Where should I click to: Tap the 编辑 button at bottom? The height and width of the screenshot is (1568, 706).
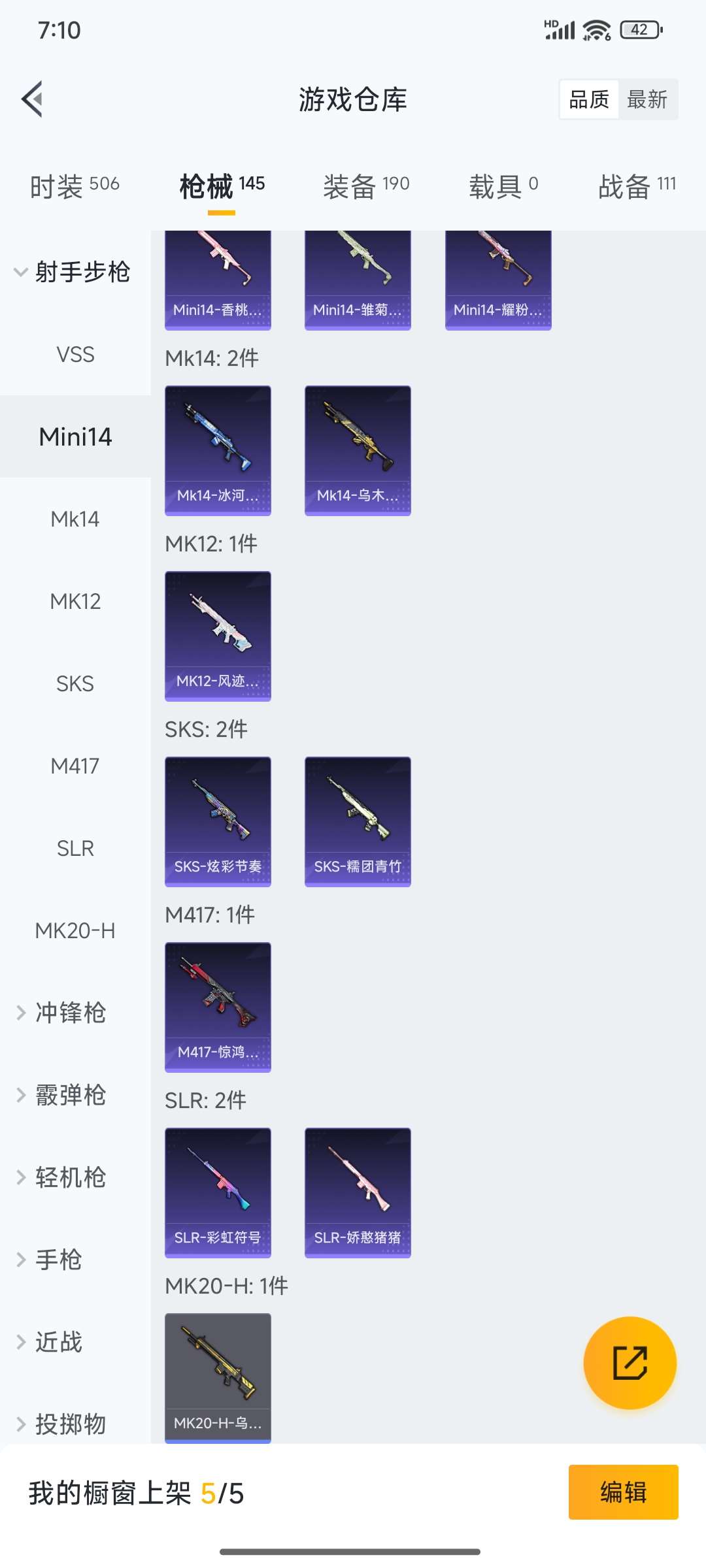pyautogui.click(x=623, y=1492)
